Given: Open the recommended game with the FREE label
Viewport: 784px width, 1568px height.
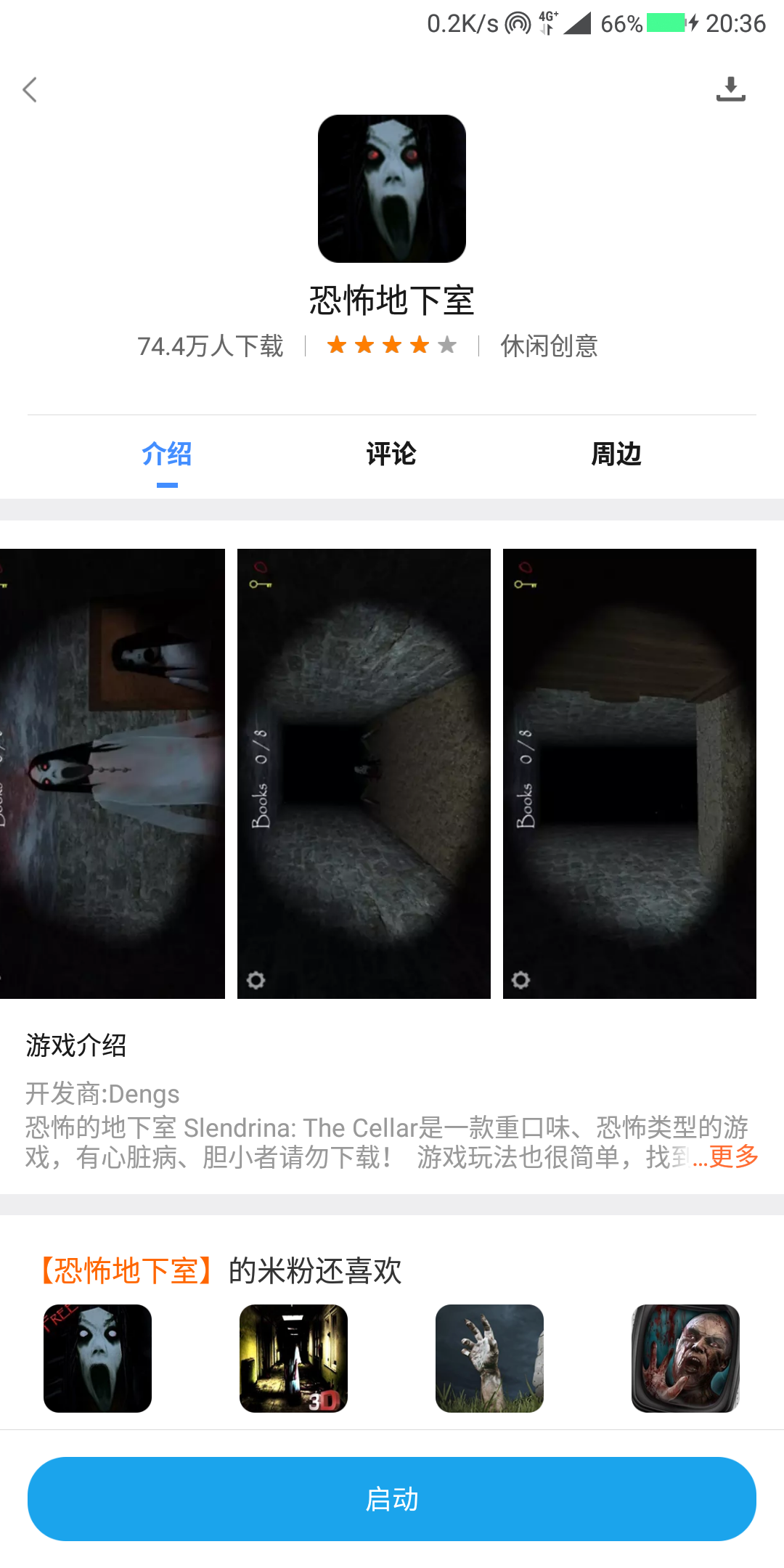Looking at the screenshot, I should [98, 1358].
